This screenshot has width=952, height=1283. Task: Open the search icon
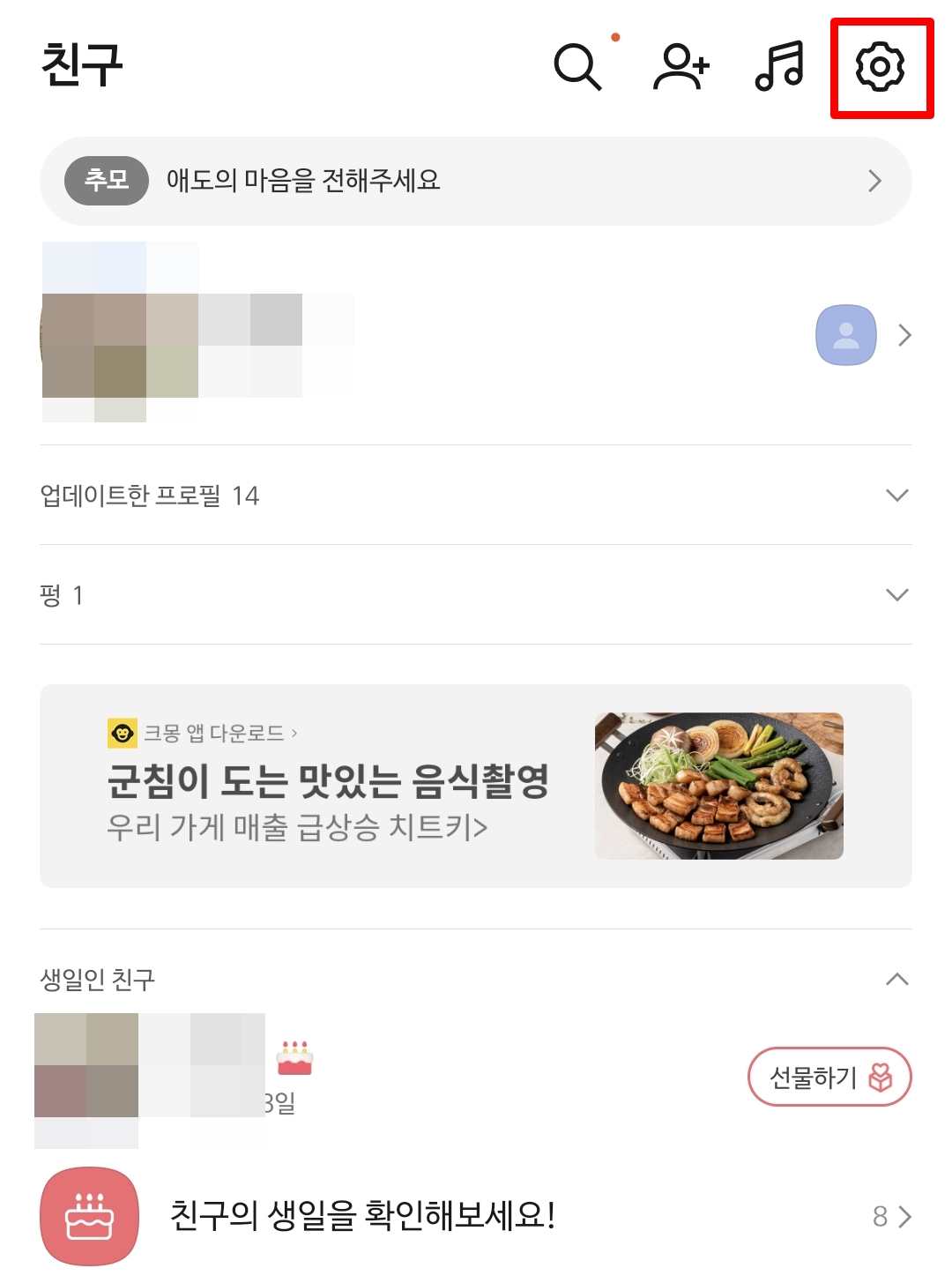579,68
